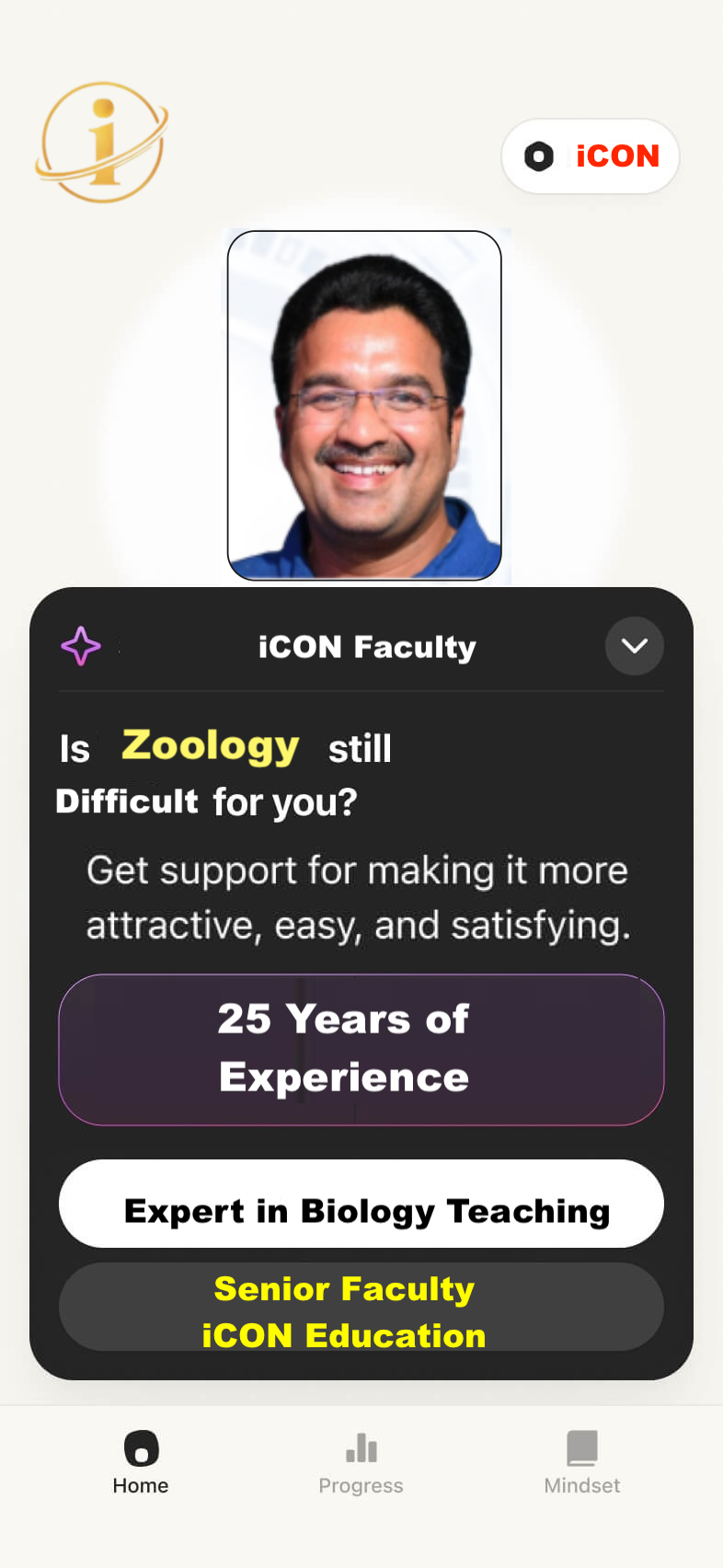This screenshot has height=1568, width=723.
Task: Tap the highlighted Zoology text
Action: click(x=209, y=745)
